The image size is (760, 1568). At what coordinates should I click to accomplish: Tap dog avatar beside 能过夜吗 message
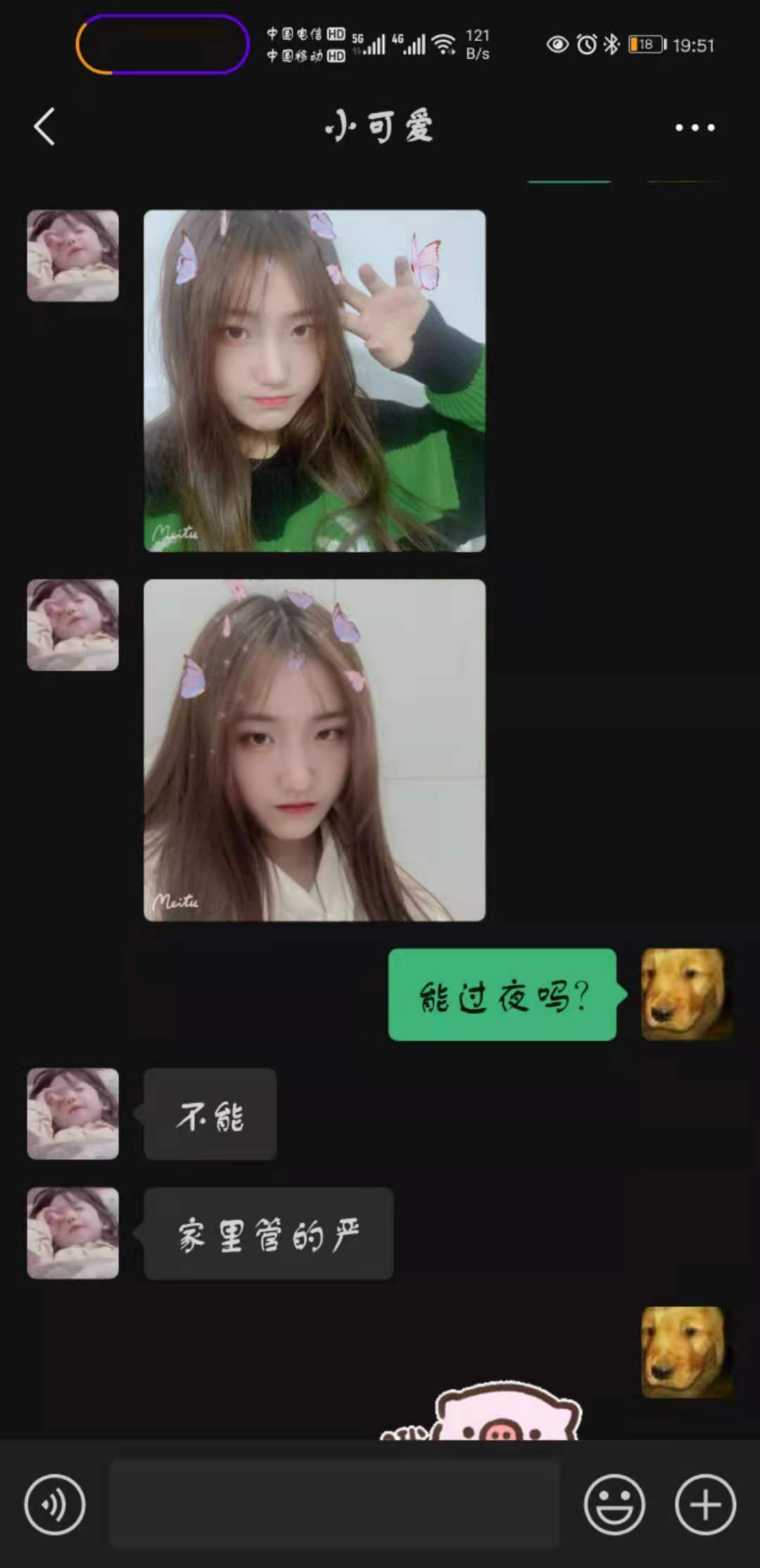coord(686,994)
